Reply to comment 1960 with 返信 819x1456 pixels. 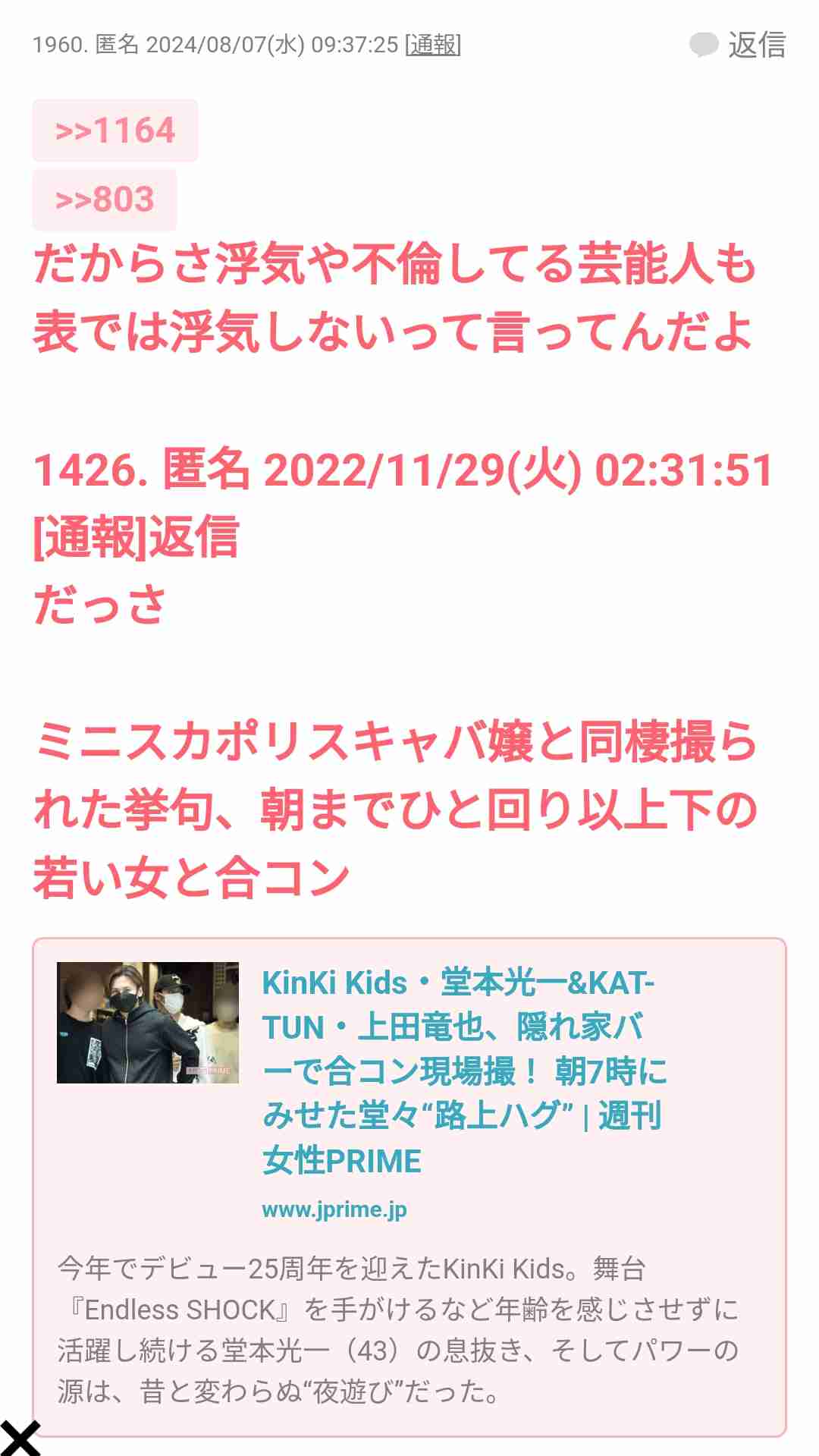739,45
